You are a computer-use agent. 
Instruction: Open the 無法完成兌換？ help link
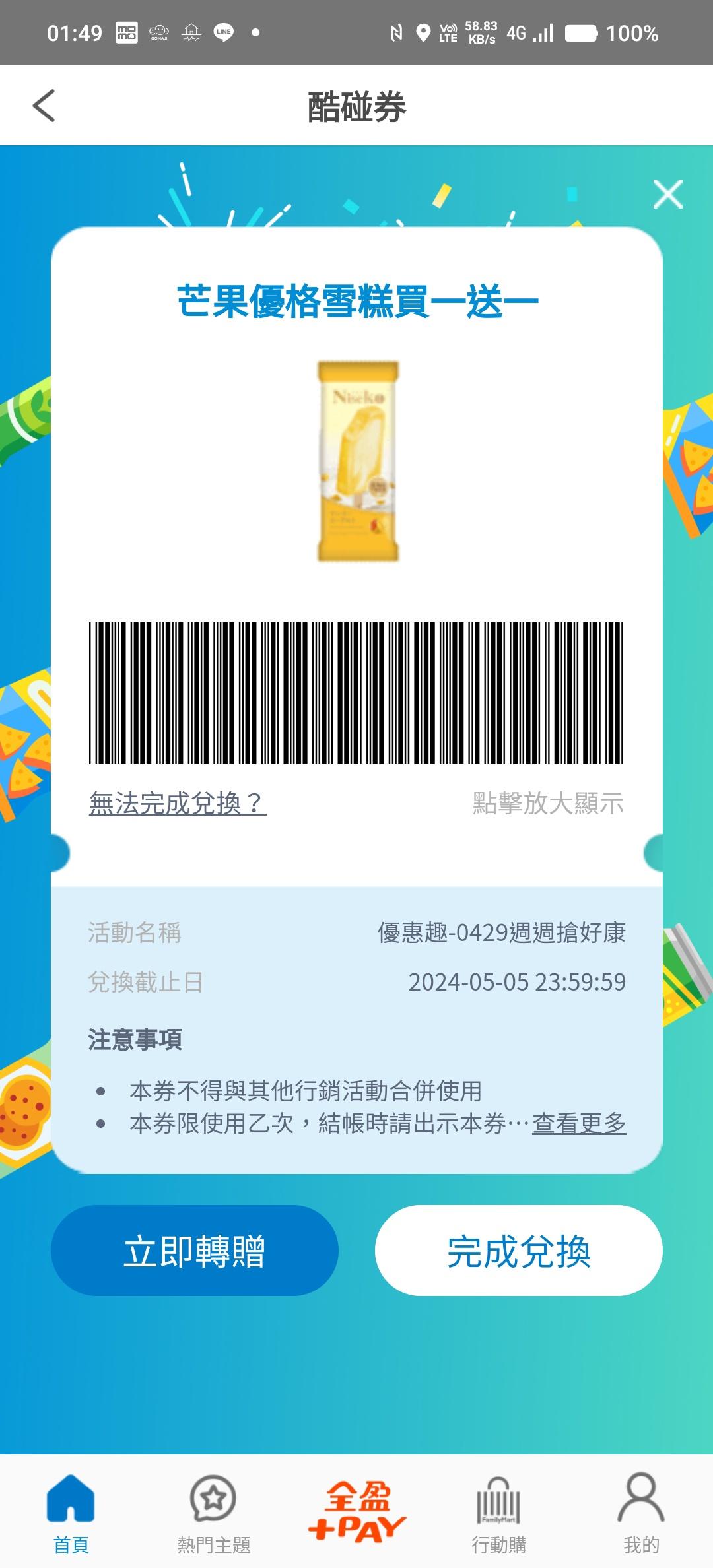[x=178, y=803]
